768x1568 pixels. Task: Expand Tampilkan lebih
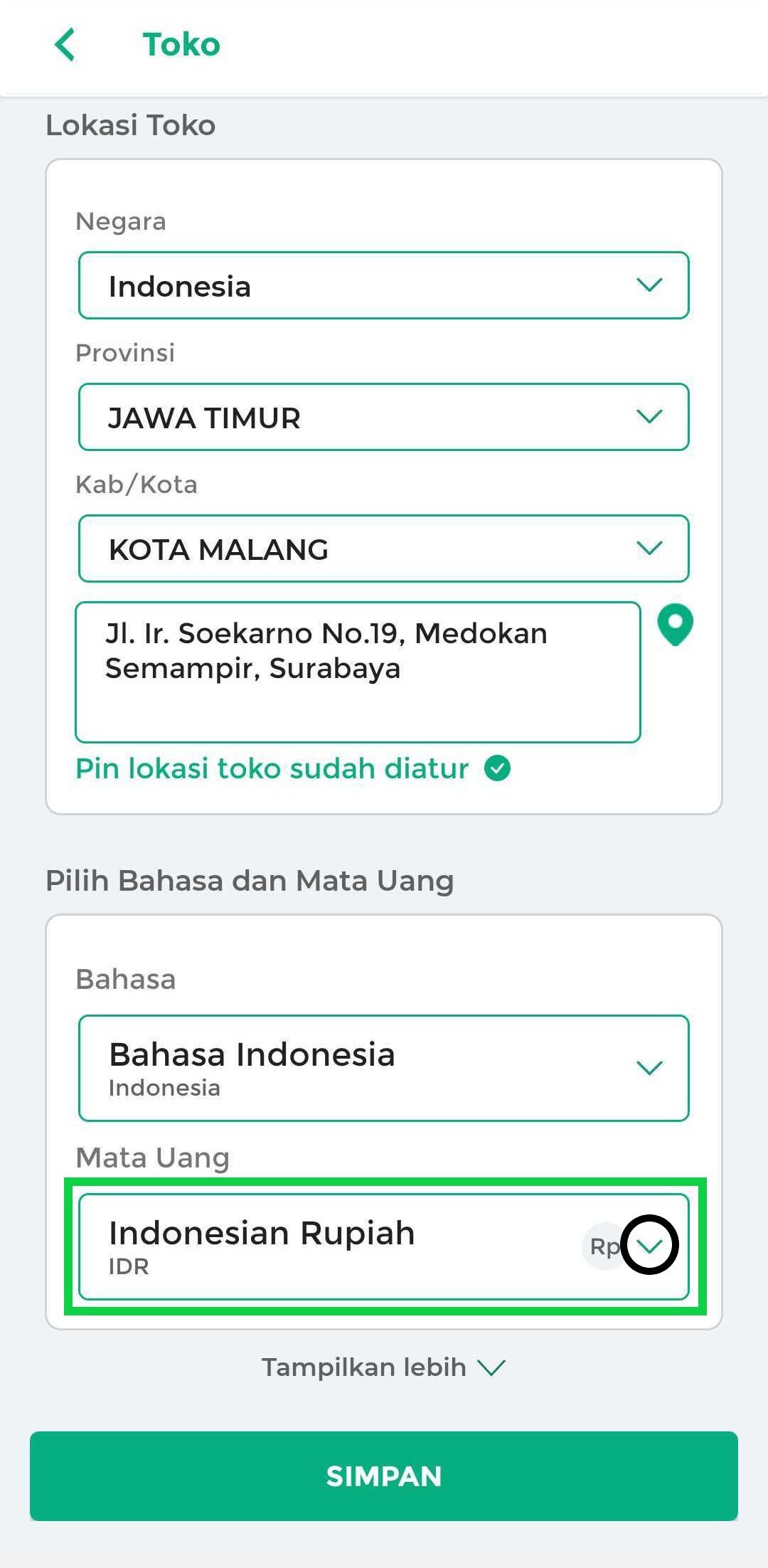383,1367
